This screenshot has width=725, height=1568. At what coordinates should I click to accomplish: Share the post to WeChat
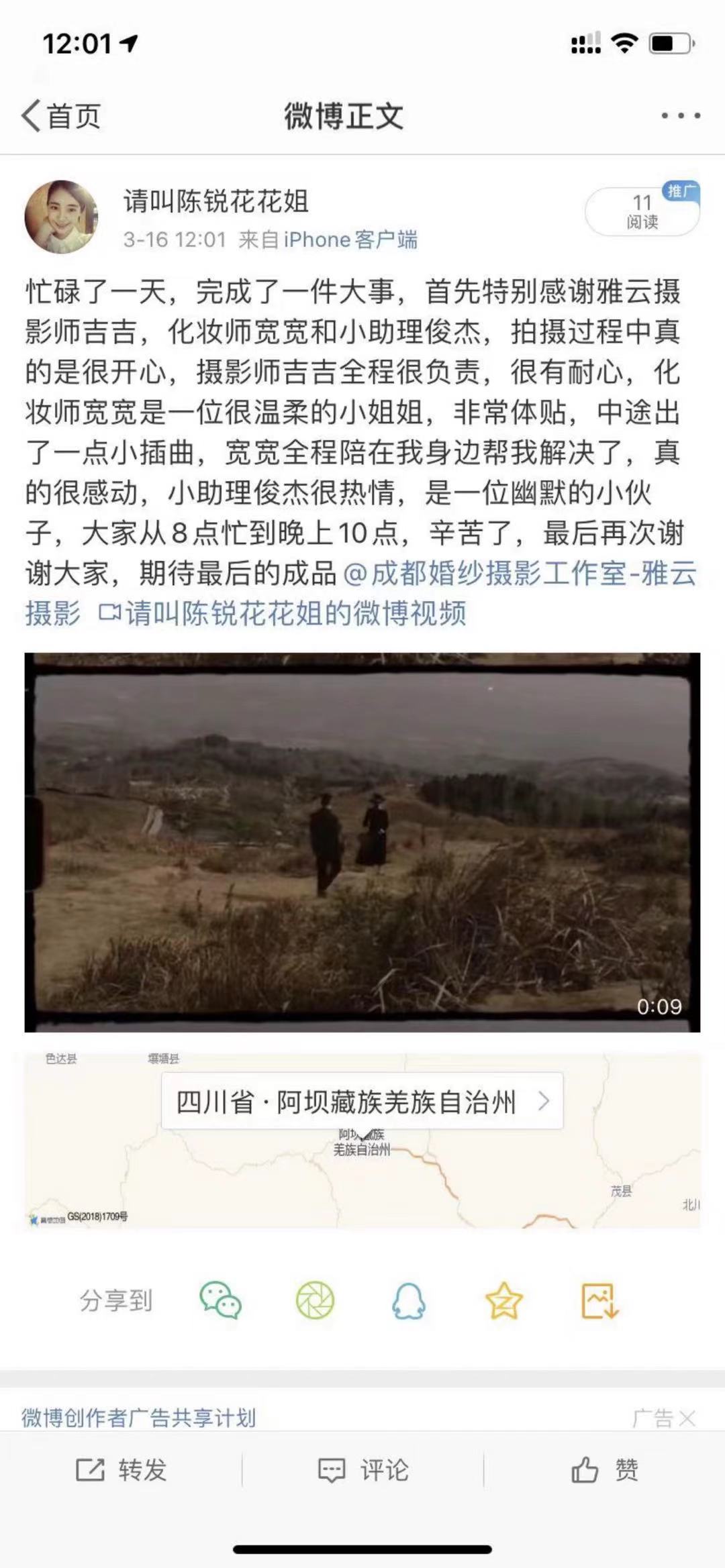221,1301
